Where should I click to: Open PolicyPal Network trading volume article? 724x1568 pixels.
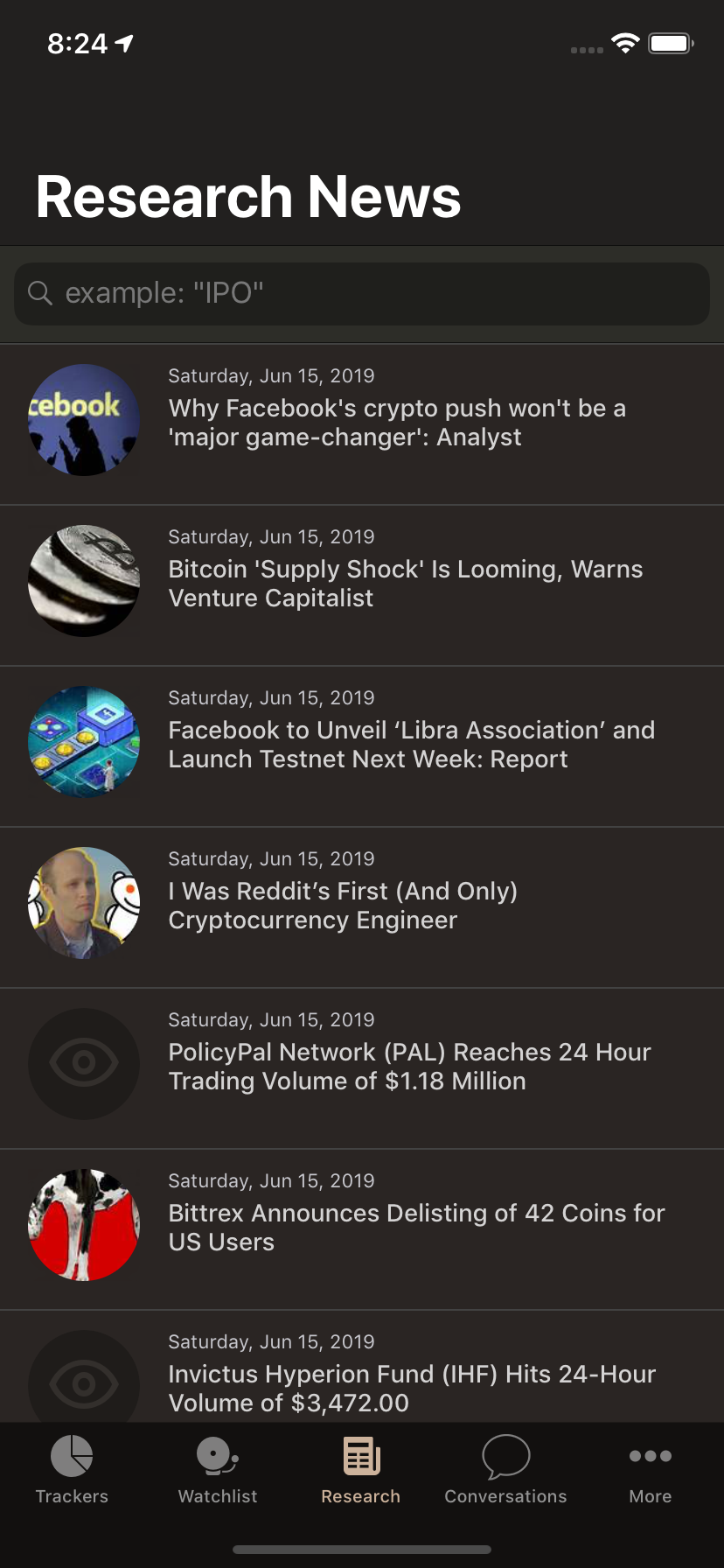pos(409,1067)
